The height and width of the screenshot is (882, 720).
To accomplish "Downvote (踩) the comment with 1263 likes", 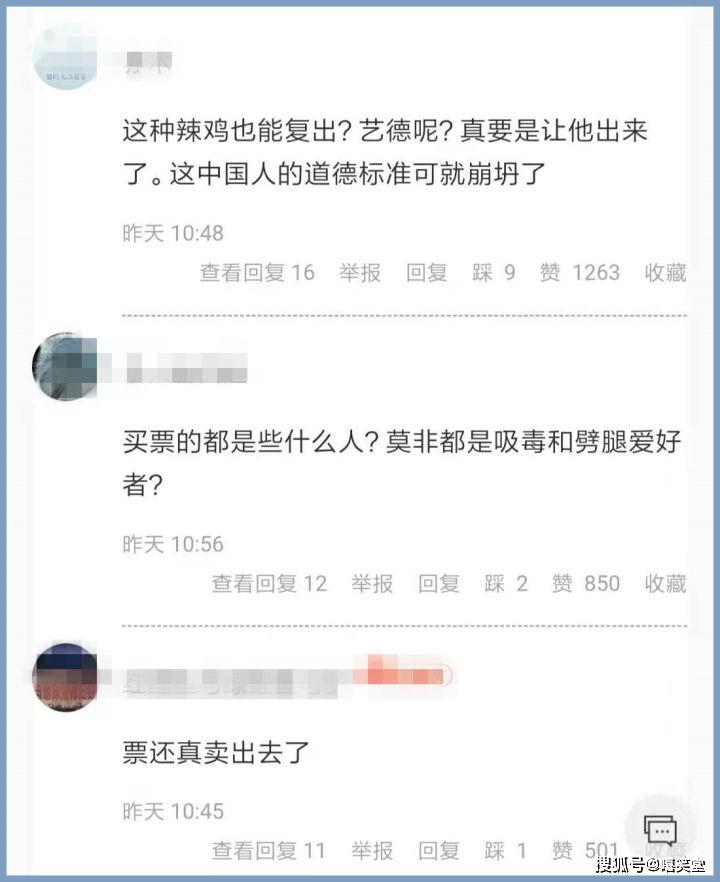I will [493, 273].
